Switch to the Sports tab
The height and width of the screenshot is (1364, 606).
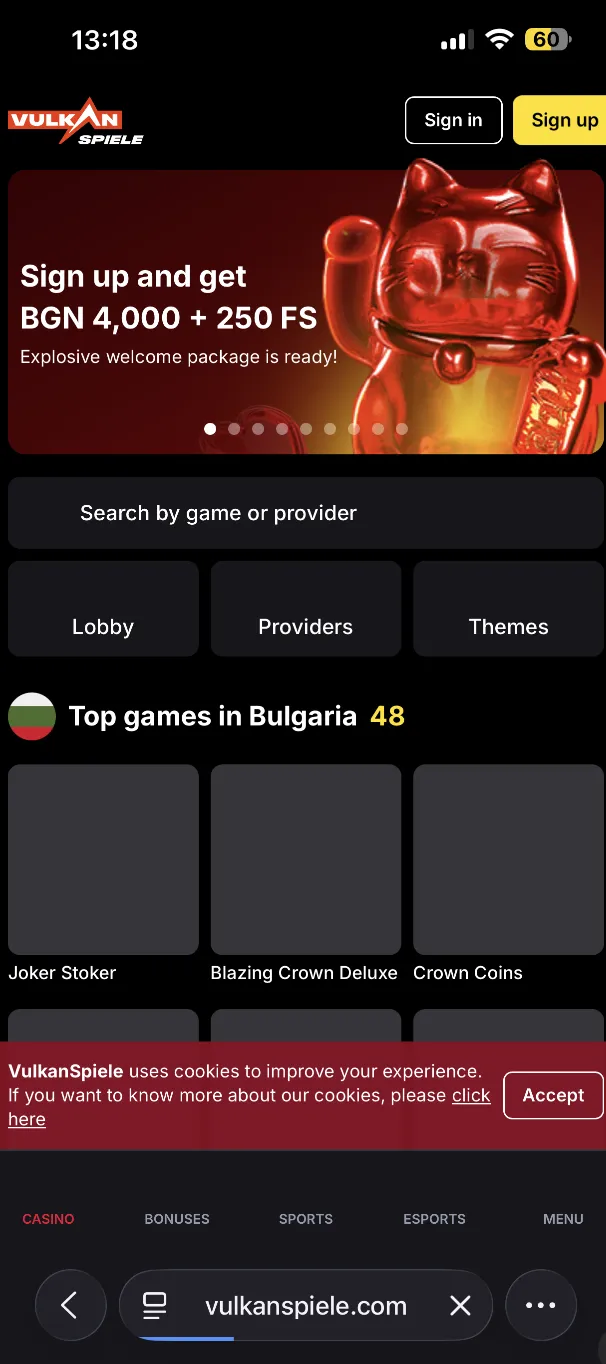tap(306, 1219)
